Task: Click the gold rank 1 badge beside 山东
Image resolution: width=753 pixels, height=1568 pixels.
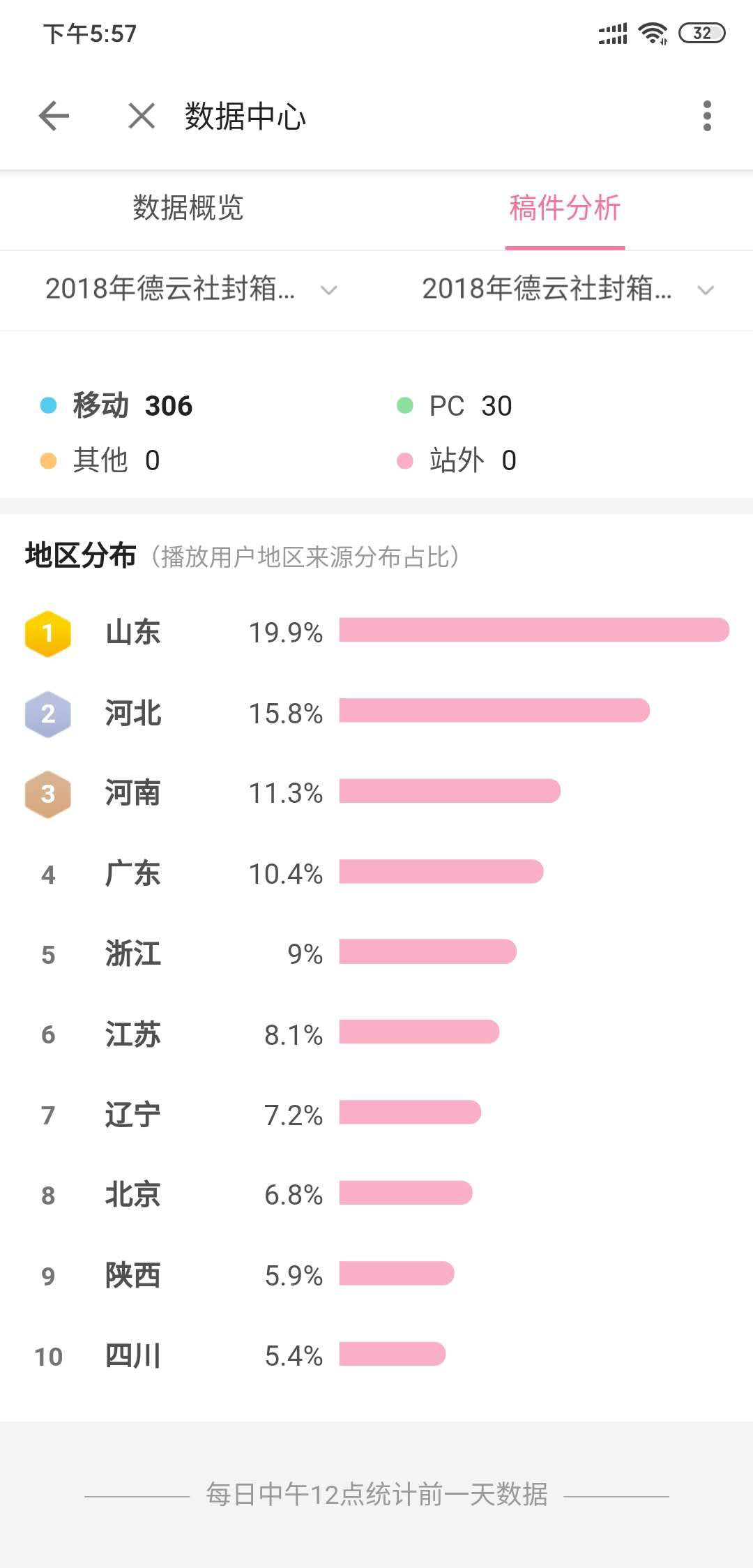Action: [x=47, y=633]
